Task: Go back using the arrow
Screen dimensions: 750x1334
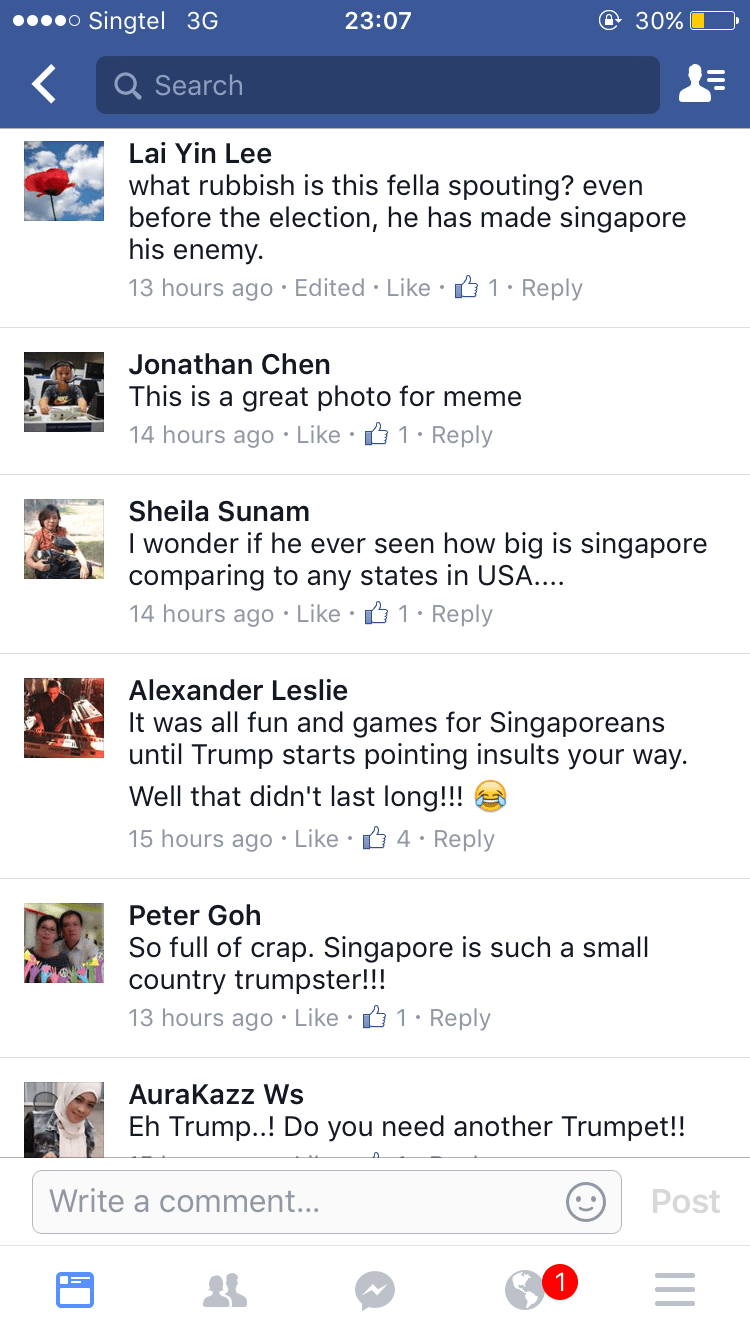Action: [x=44, y=85]
